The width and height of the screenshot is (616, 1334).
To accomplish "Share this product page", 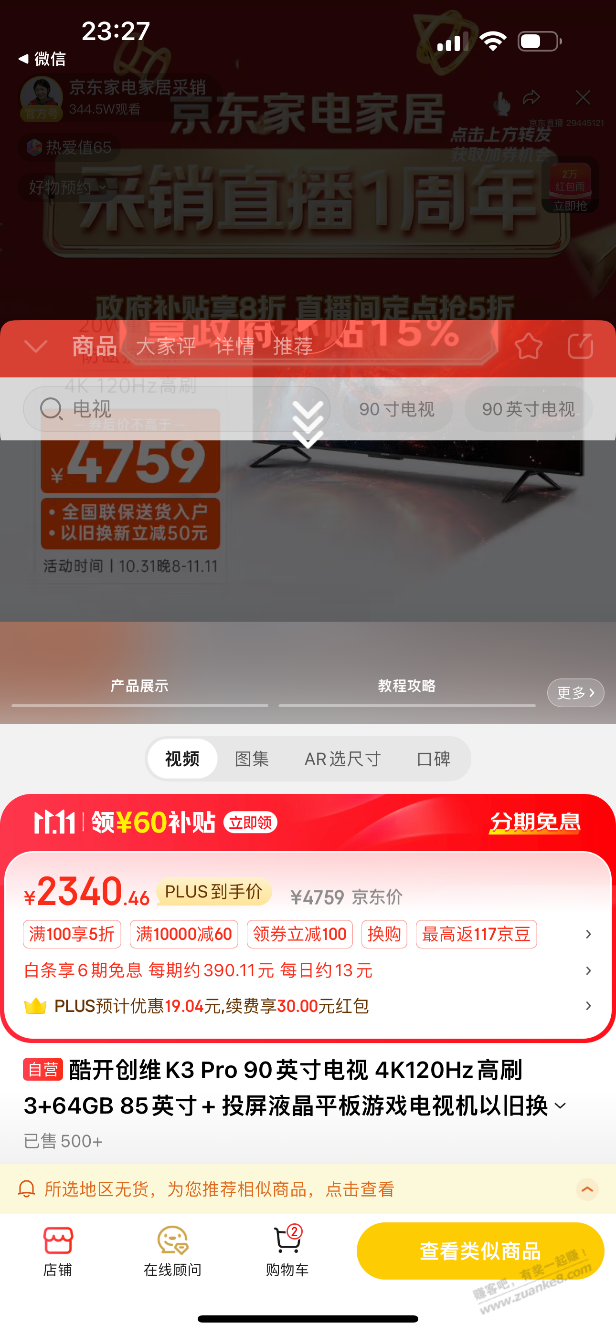I will (x=580, y=347).
